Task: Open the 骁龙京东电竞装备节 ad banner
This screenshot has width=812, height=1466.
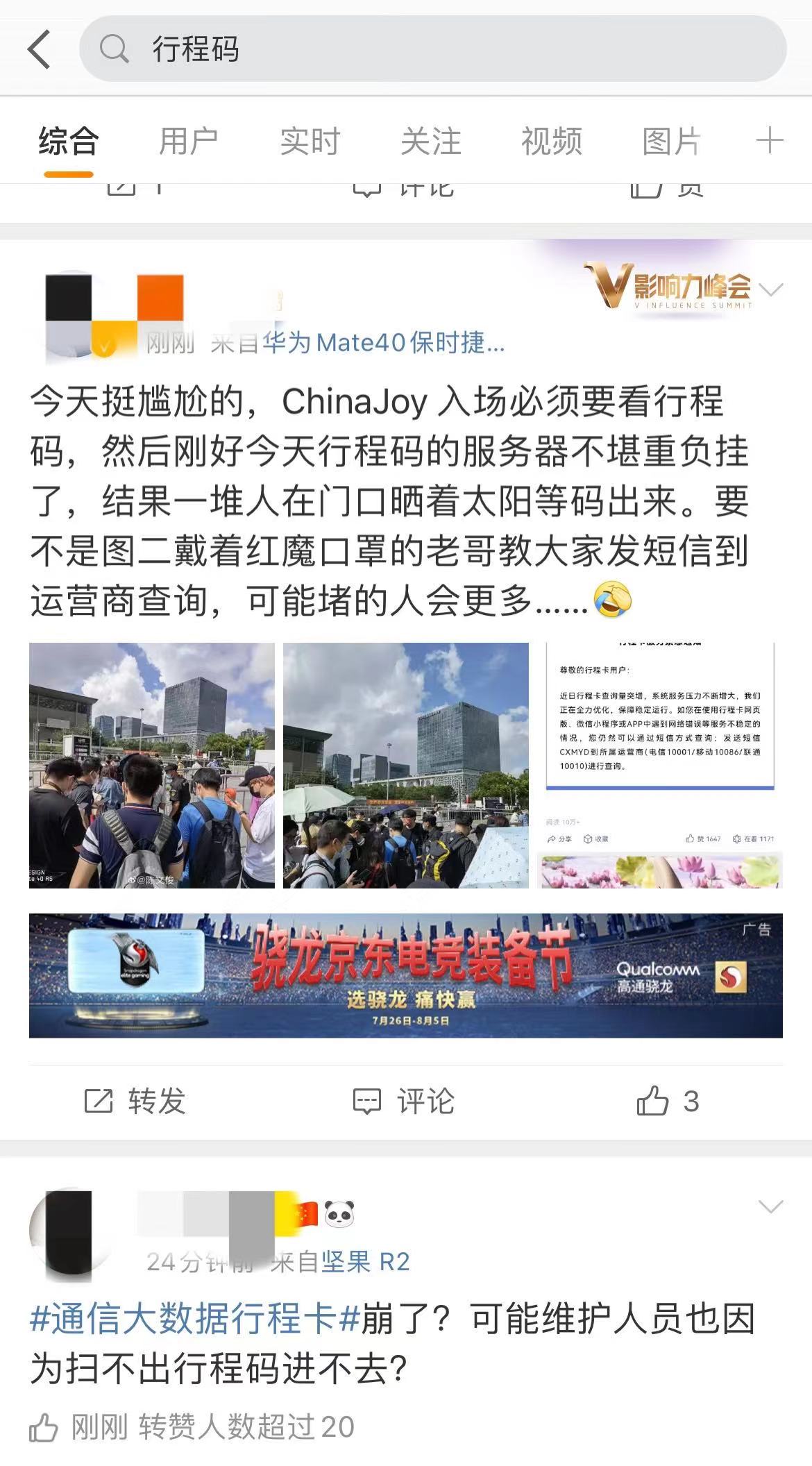Action: coord(406,976)
